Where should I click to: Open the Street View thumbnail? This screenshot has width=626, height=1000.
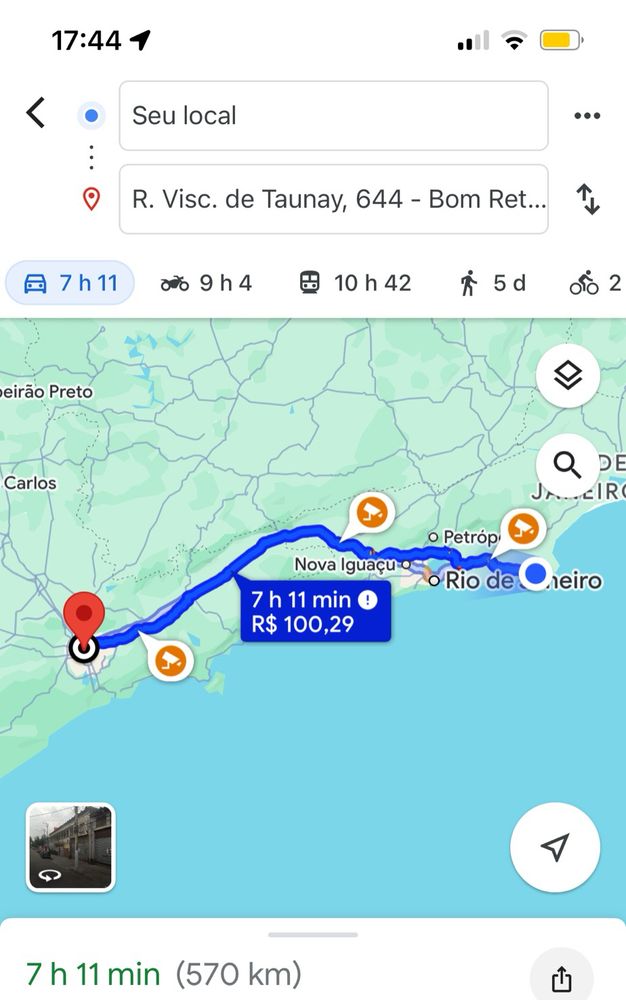pyautogui.click(x=71, y=847)
